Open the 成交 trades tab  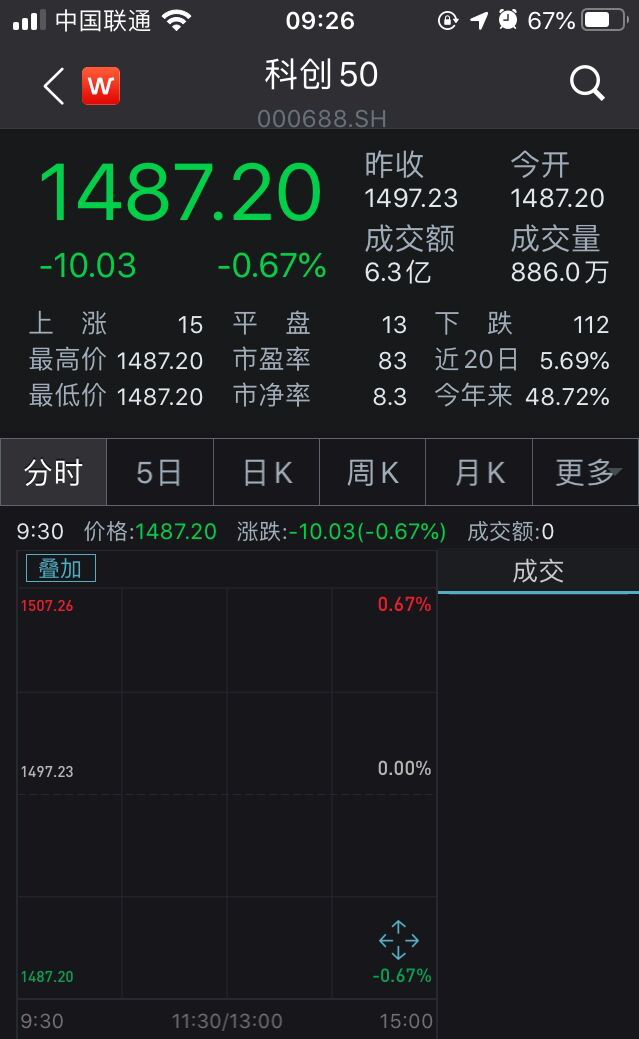click(538, 571)
